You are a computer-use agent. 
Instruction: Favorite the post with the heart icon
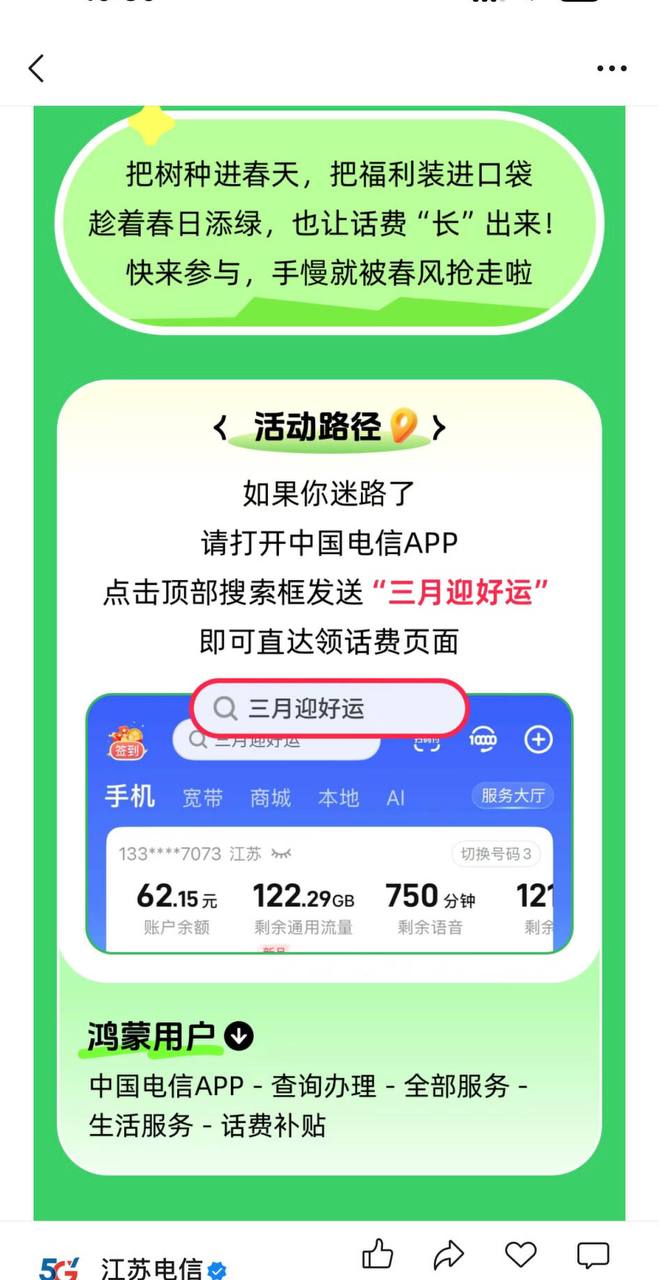[x=521, y=1254]
